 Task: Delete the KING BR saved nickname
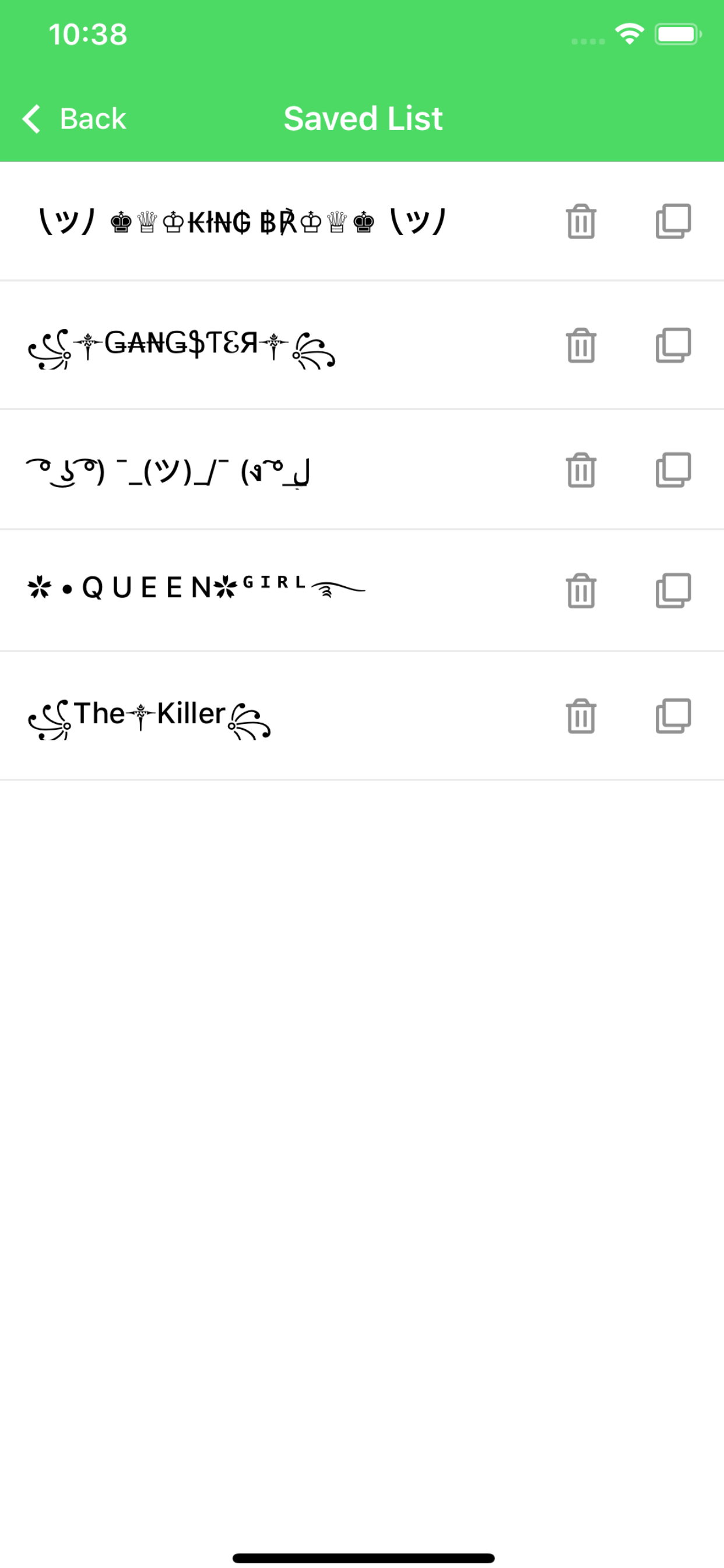tap(581, 222)
